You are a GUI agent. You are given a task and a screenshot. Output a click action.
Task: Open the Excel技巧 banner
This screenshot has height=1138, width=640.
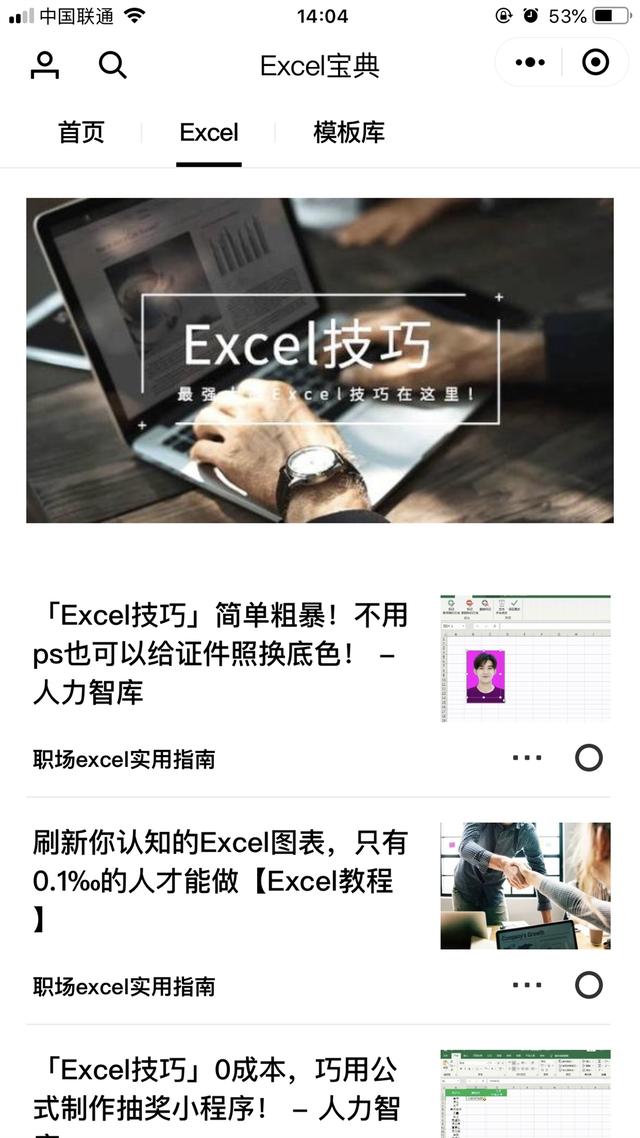(320, 360)
